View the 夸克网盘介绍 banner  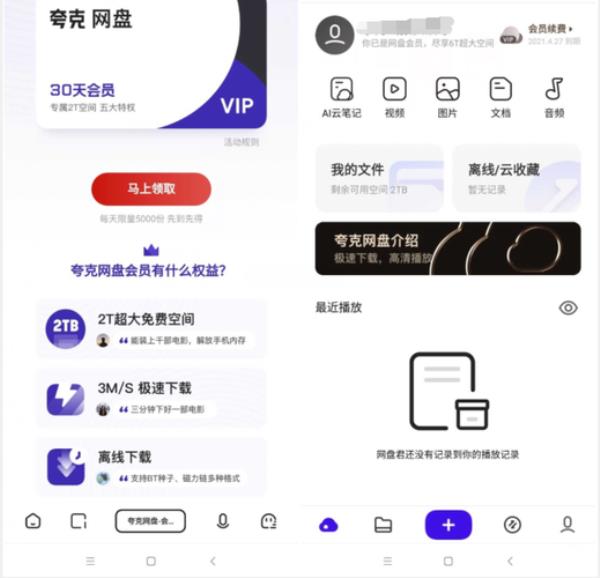(447, 248)
